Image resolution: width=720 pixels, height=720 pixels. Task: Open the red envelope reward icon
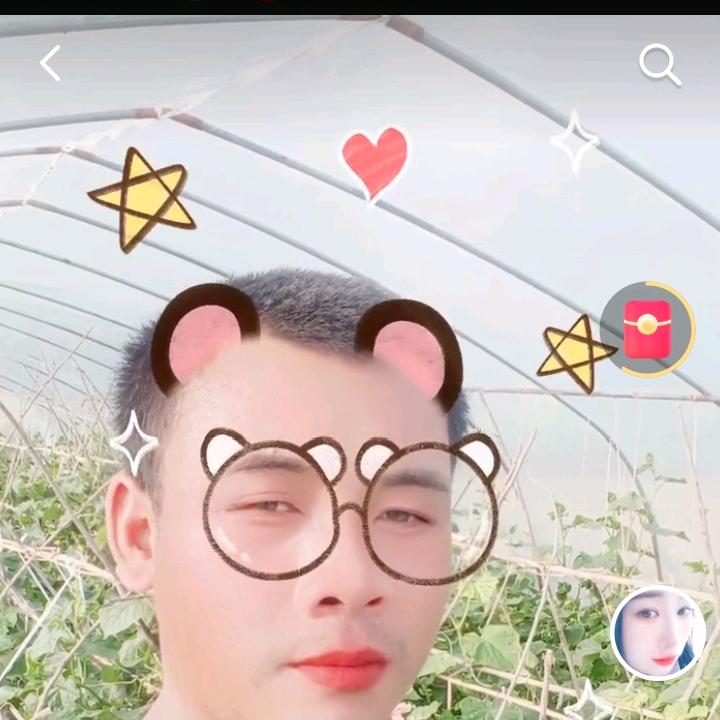click(647, 329)
